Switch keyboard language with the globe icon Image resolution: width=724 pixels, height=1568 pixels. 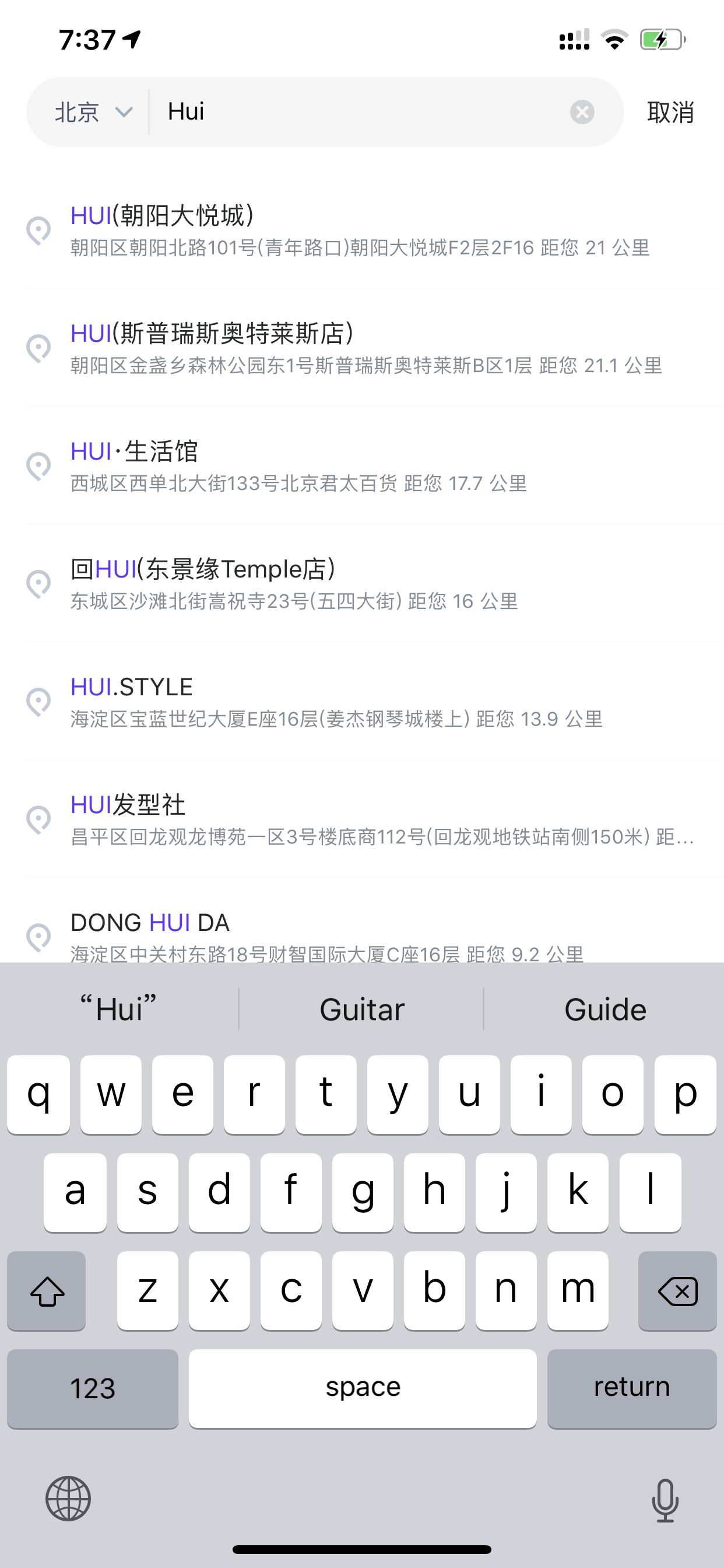click(x=68, y=1499)
